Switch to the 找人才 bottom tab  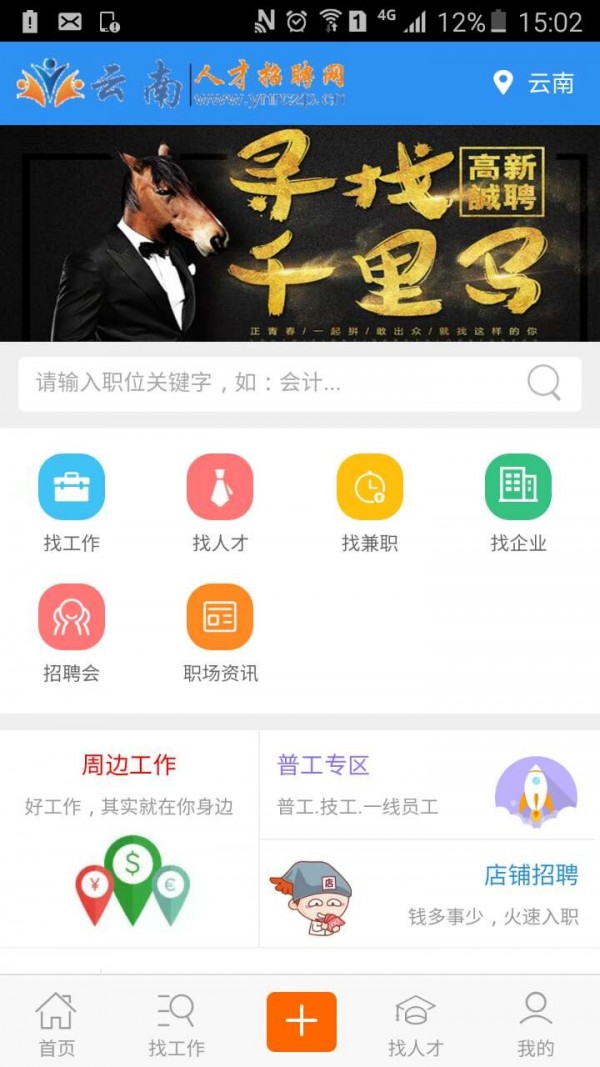coord(415,1024)
